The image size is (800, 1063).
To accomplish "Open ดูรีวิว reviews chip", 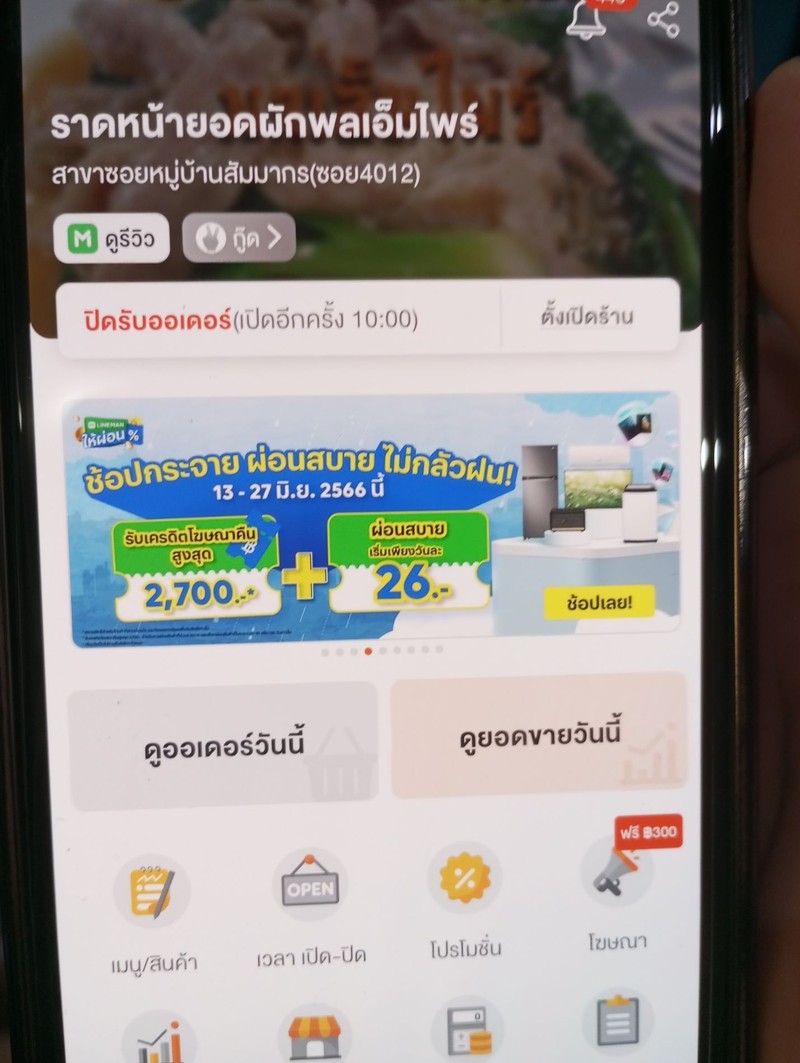I will pyautogui.click(x=111, y=240).
